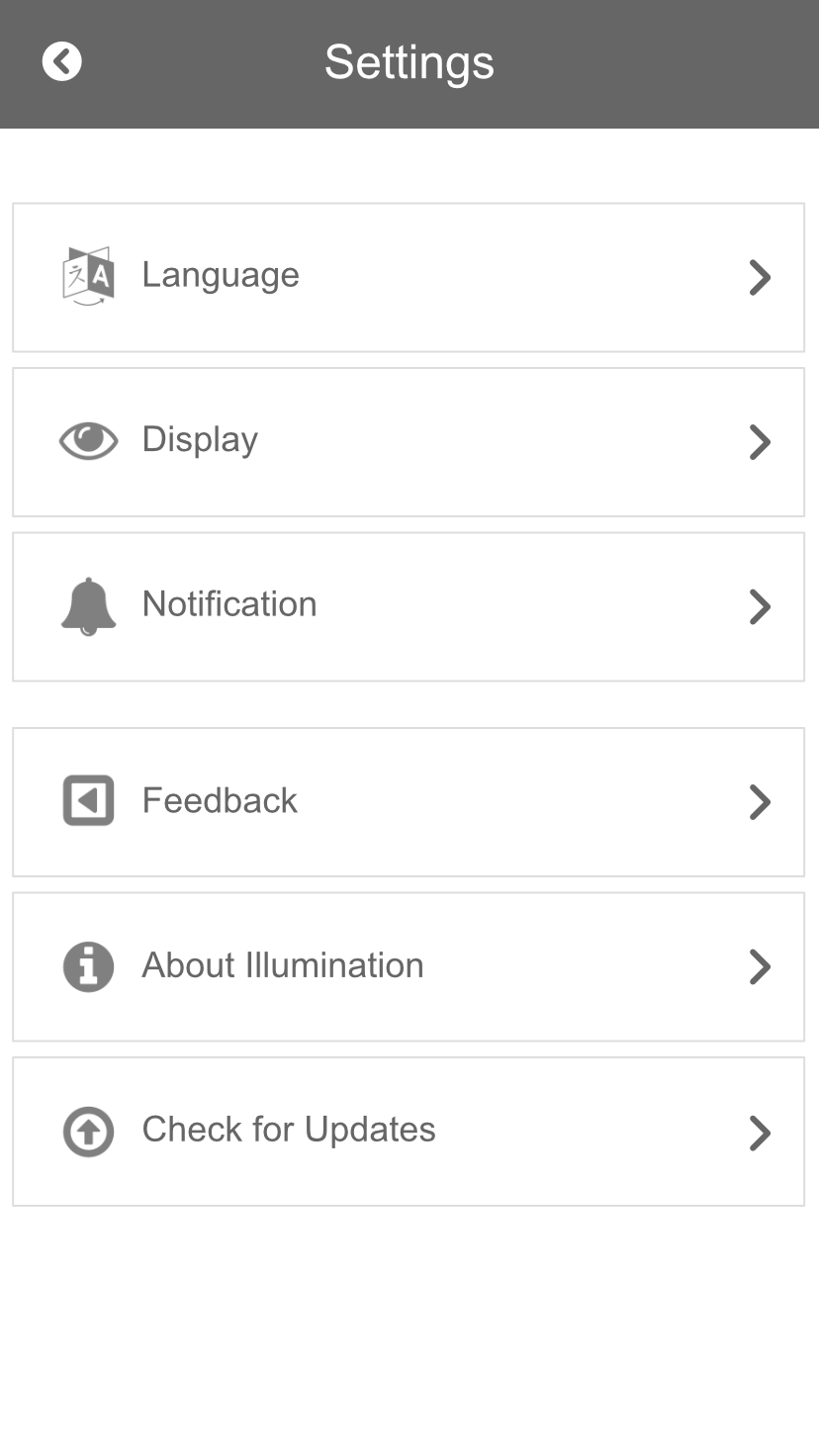This screenshot has width=819, height=1456.
Task: Open the Language settings
Action: point(408,277)
